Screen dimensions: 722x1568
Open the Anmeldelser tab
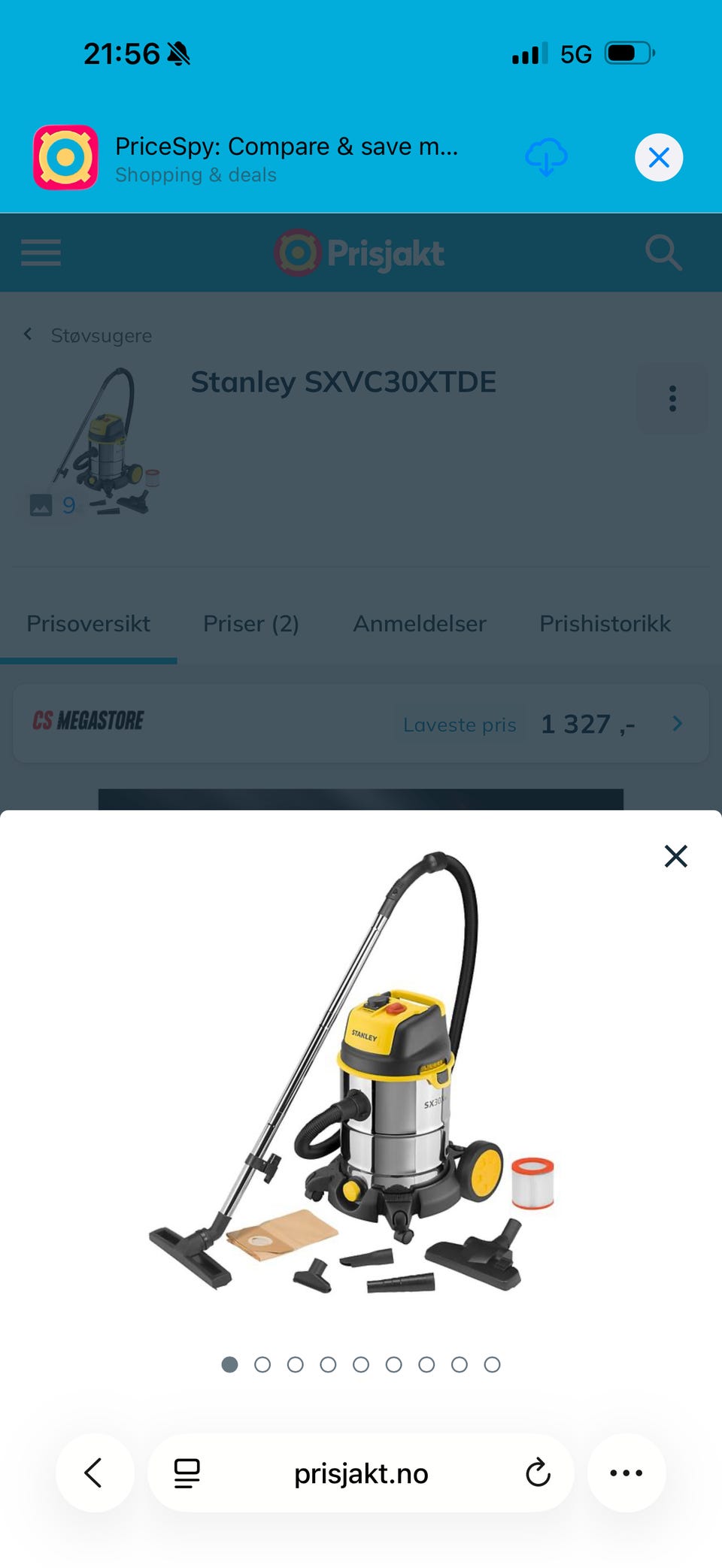point(419,624)
